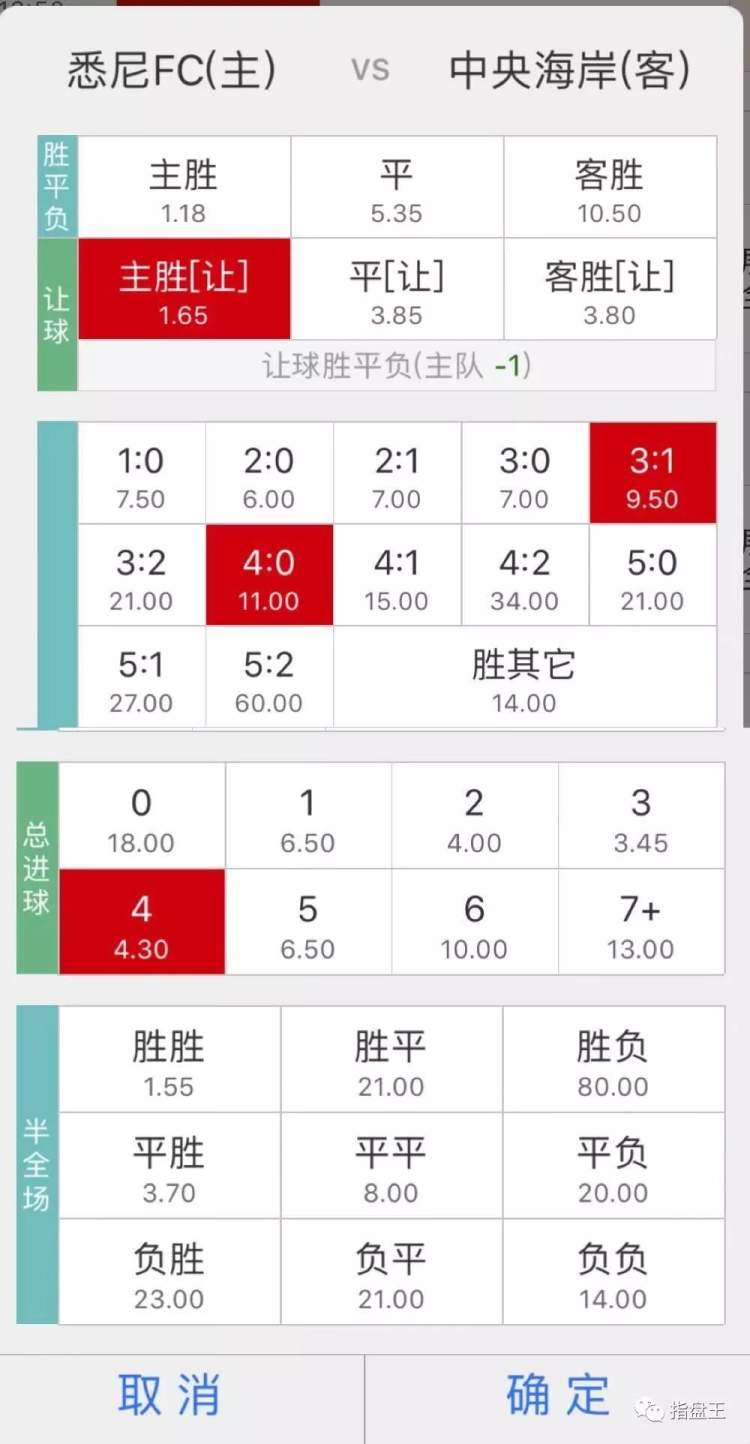Image resolution: width=750 pixels, height=1444 pixels.
Task: Choose the 1:0 score option
Action: [141, 473]
